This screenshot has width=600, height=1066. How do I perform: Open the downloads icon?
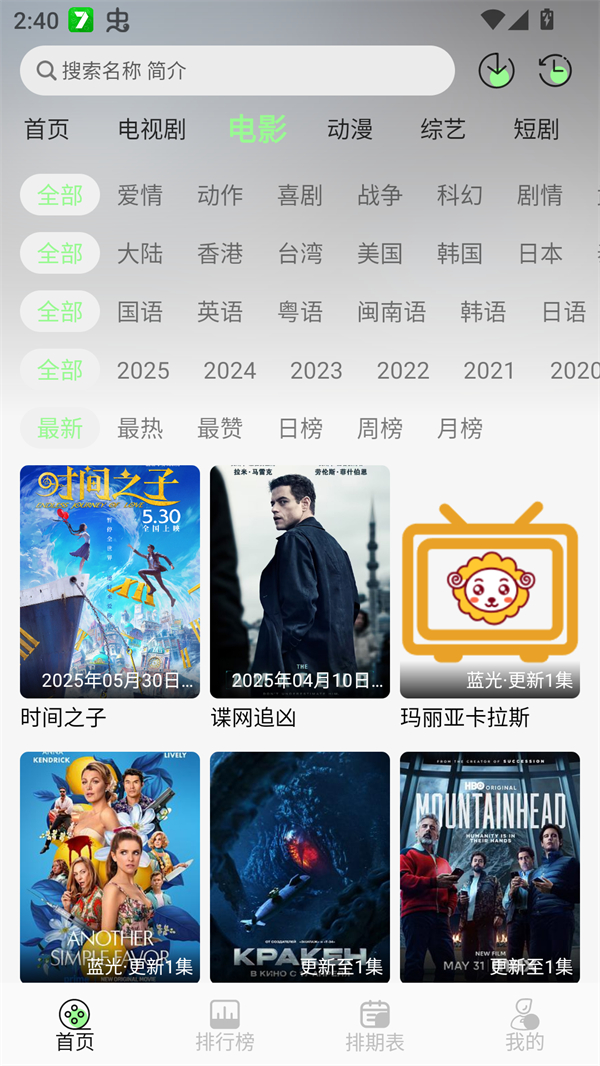coord(496,71)
